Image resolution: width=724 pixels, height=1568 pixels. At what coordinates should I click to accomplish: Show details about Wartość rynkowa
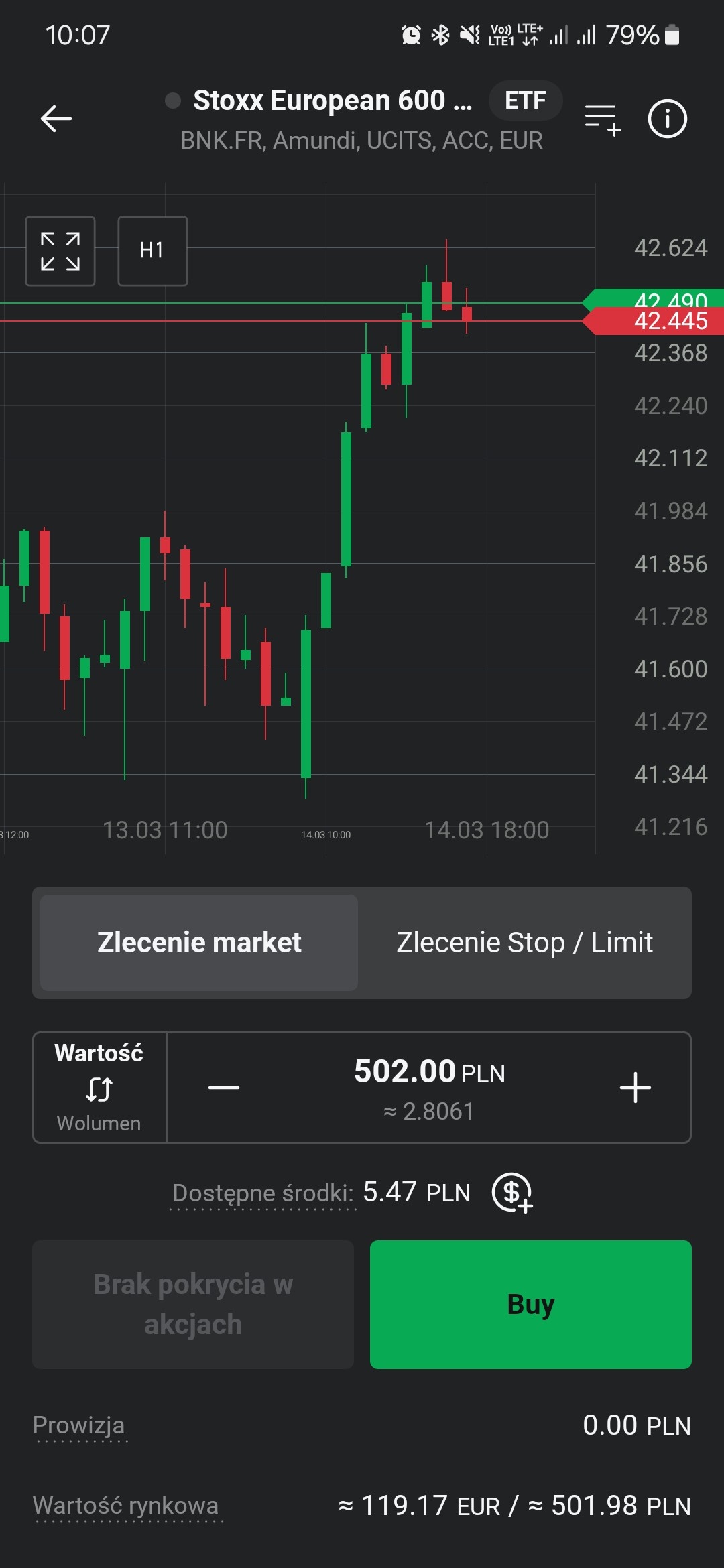pyautogui.click(x=126, y=1506)
